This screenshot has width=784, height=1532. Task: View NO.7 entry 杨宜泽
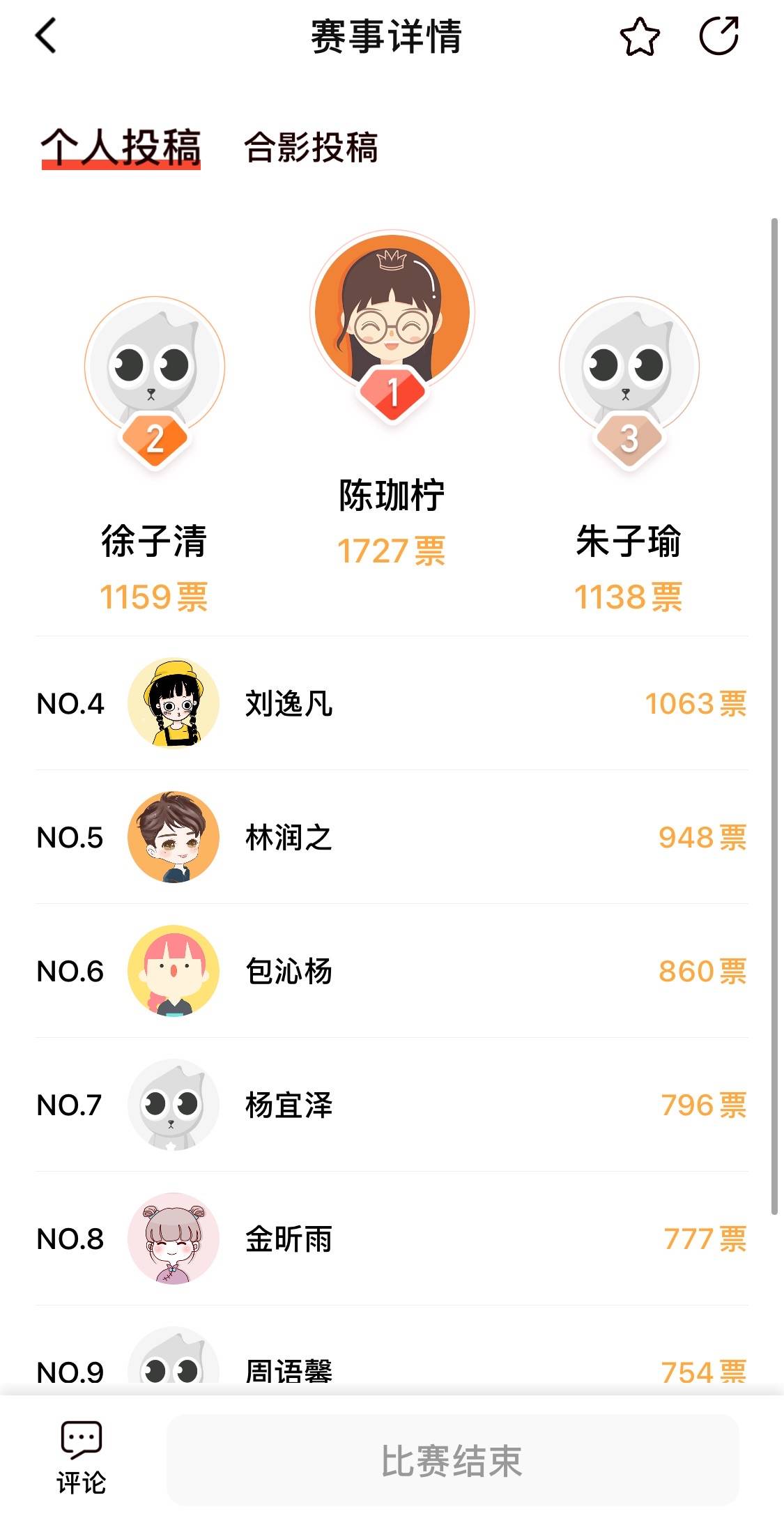[x=392, y=1105]
